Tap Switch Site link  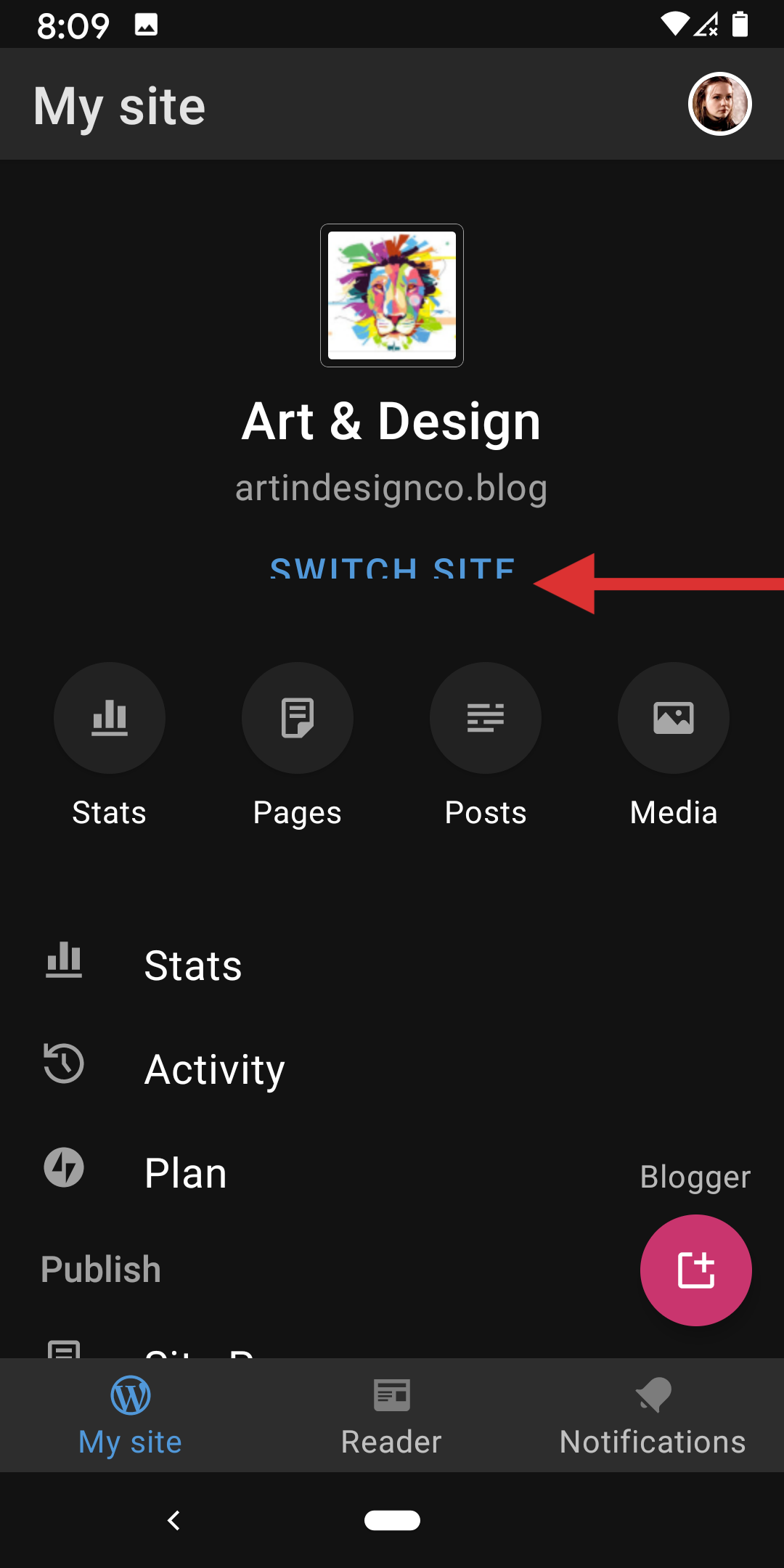[392, 568]
